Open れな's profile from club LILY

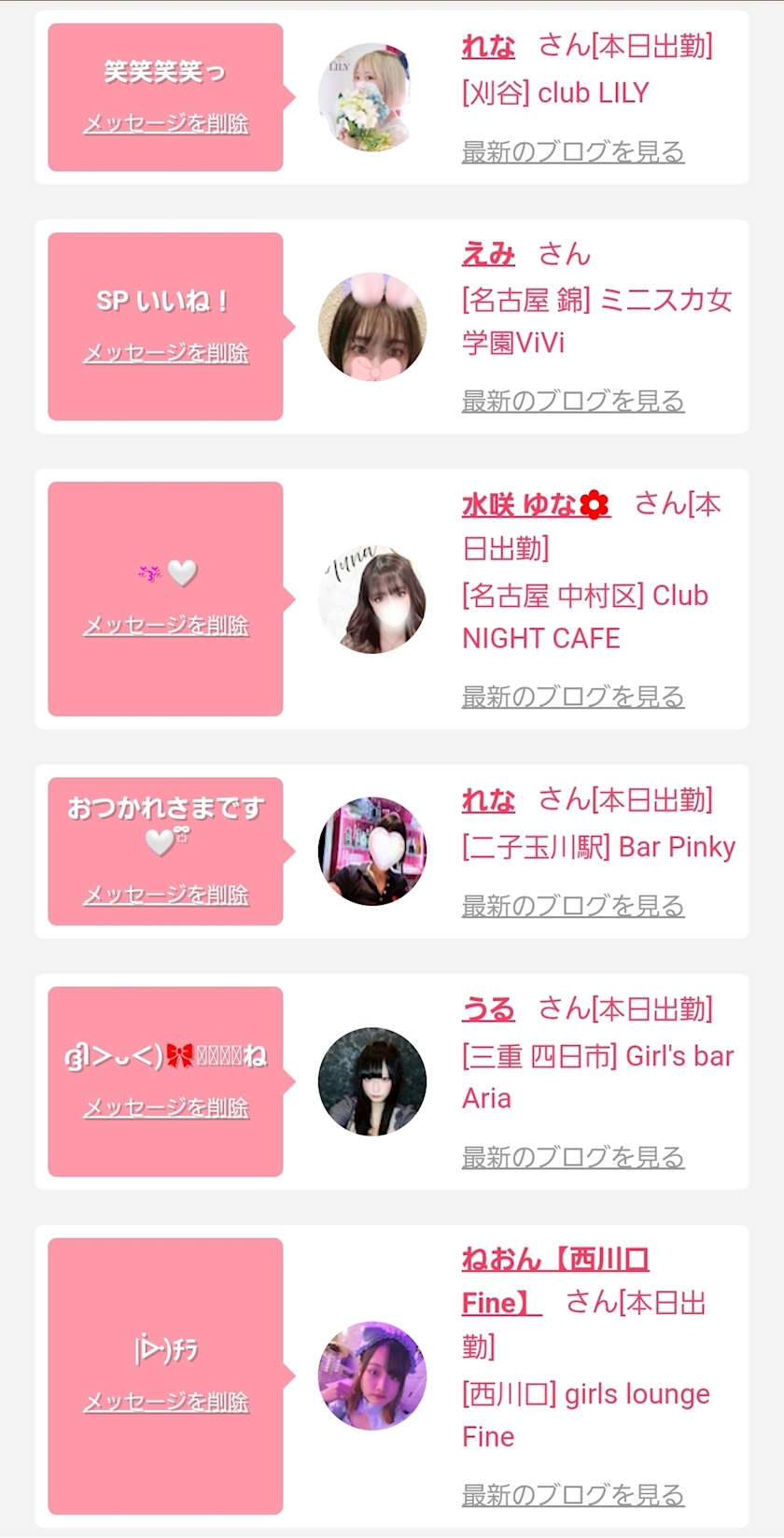(x=488, y=46)
